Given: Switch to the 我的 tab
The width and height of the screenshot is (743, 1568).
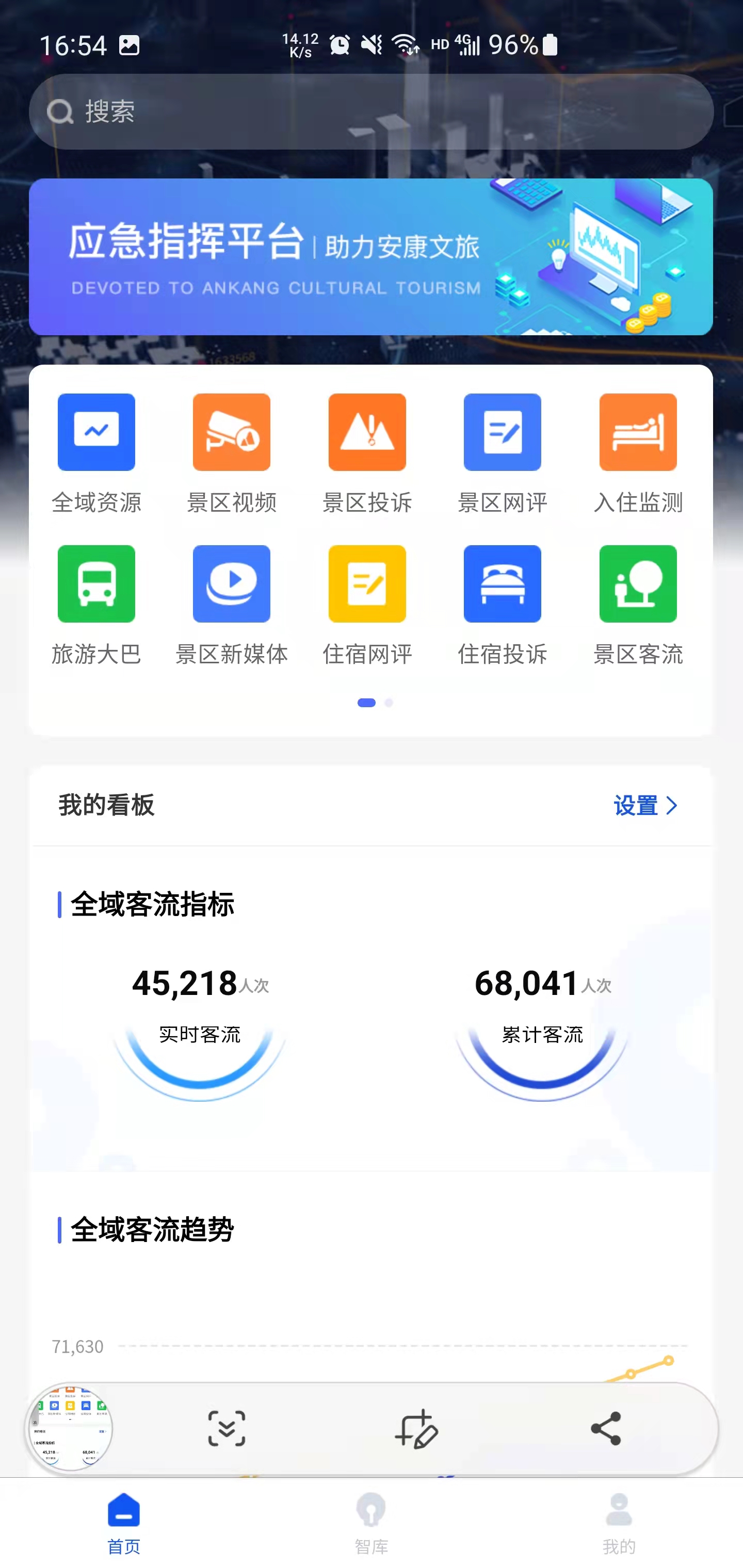Looking at the screenshot, I should [x=618, y=1522].
